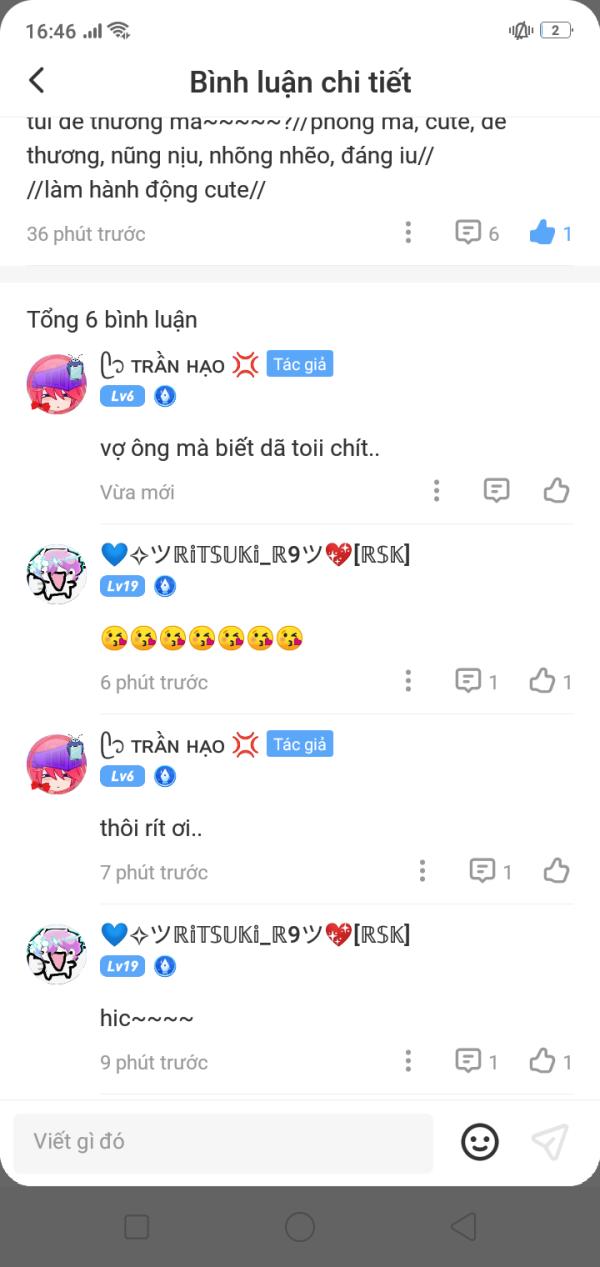Like the "vợ ông mà biết" comment

[x=556, y=491]
